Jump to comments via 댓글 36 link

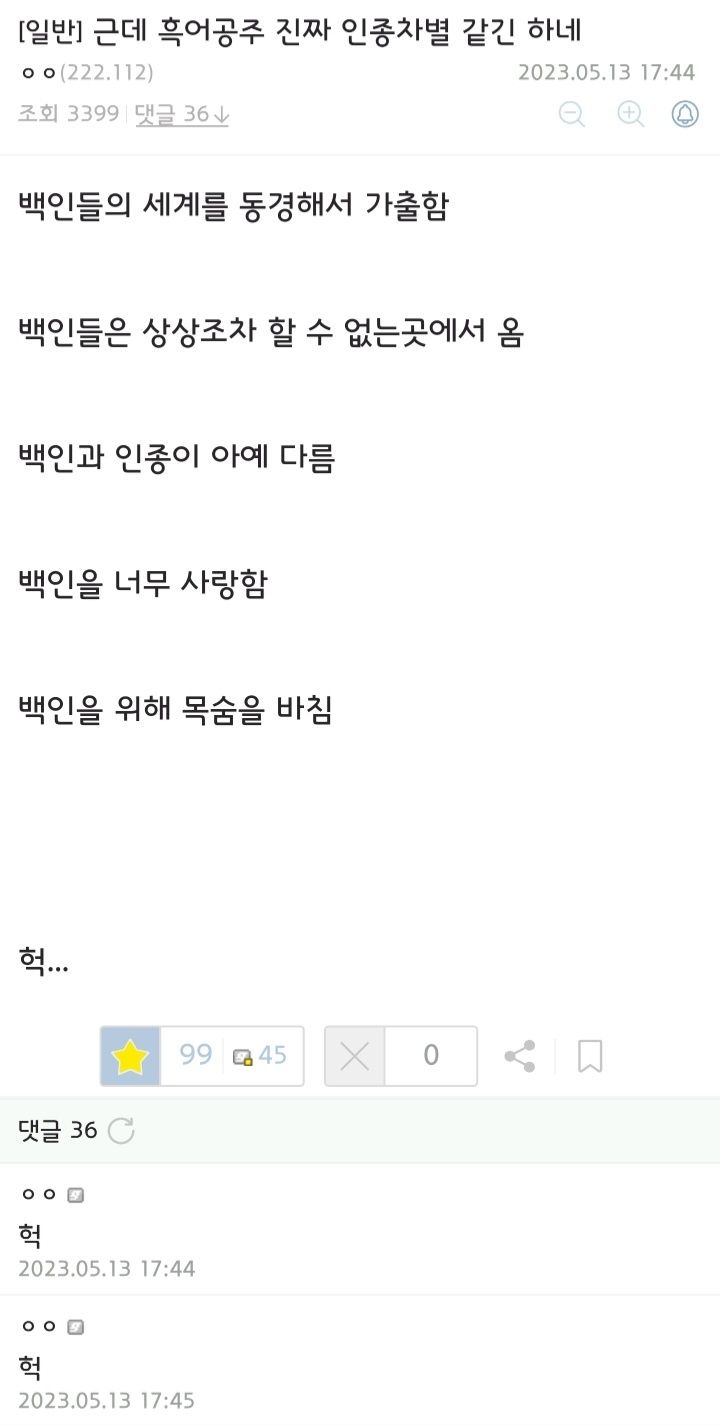pos(182,114)
